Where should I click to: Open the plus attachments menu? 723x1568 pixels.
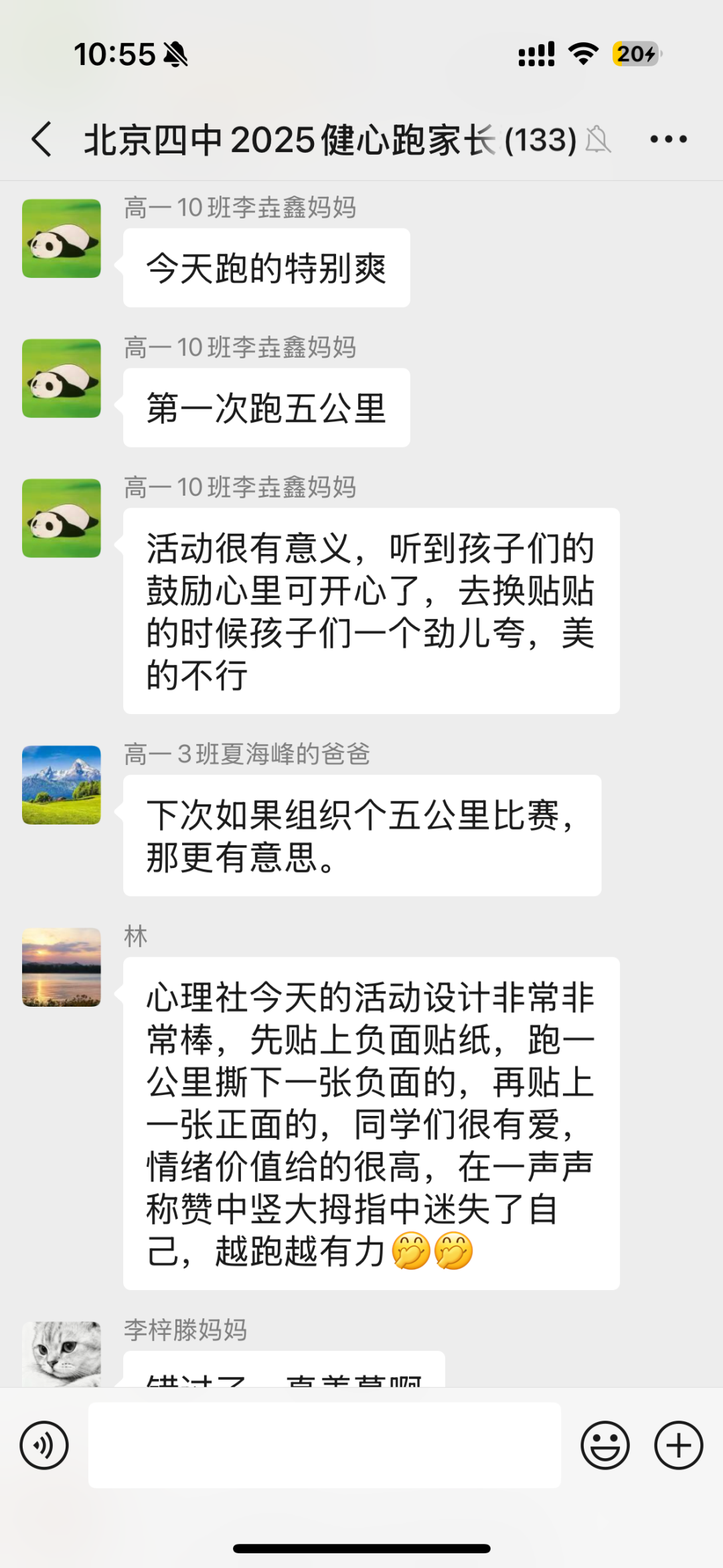pyautogui.click(x=678, y=1445)
